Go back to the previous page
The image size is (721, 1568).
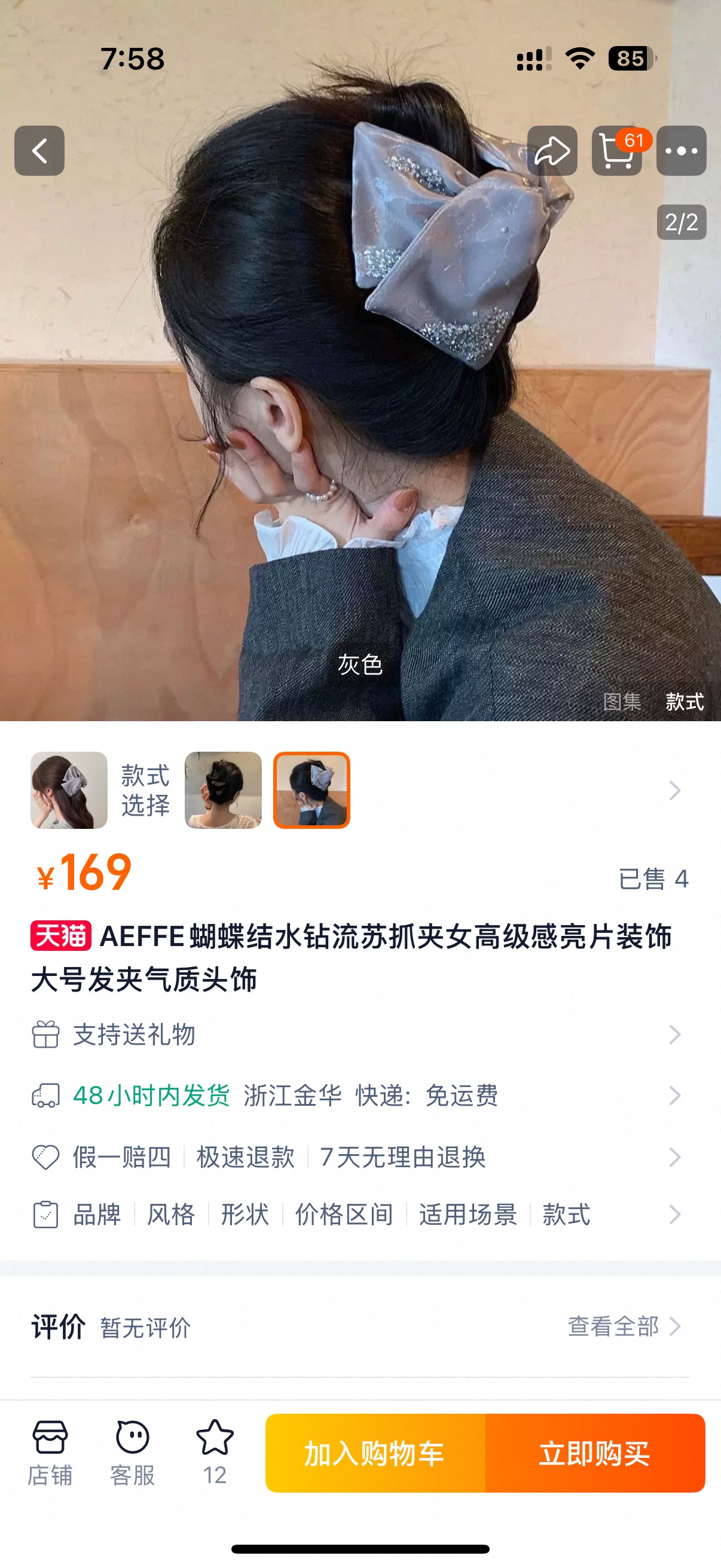coord(39,151)
